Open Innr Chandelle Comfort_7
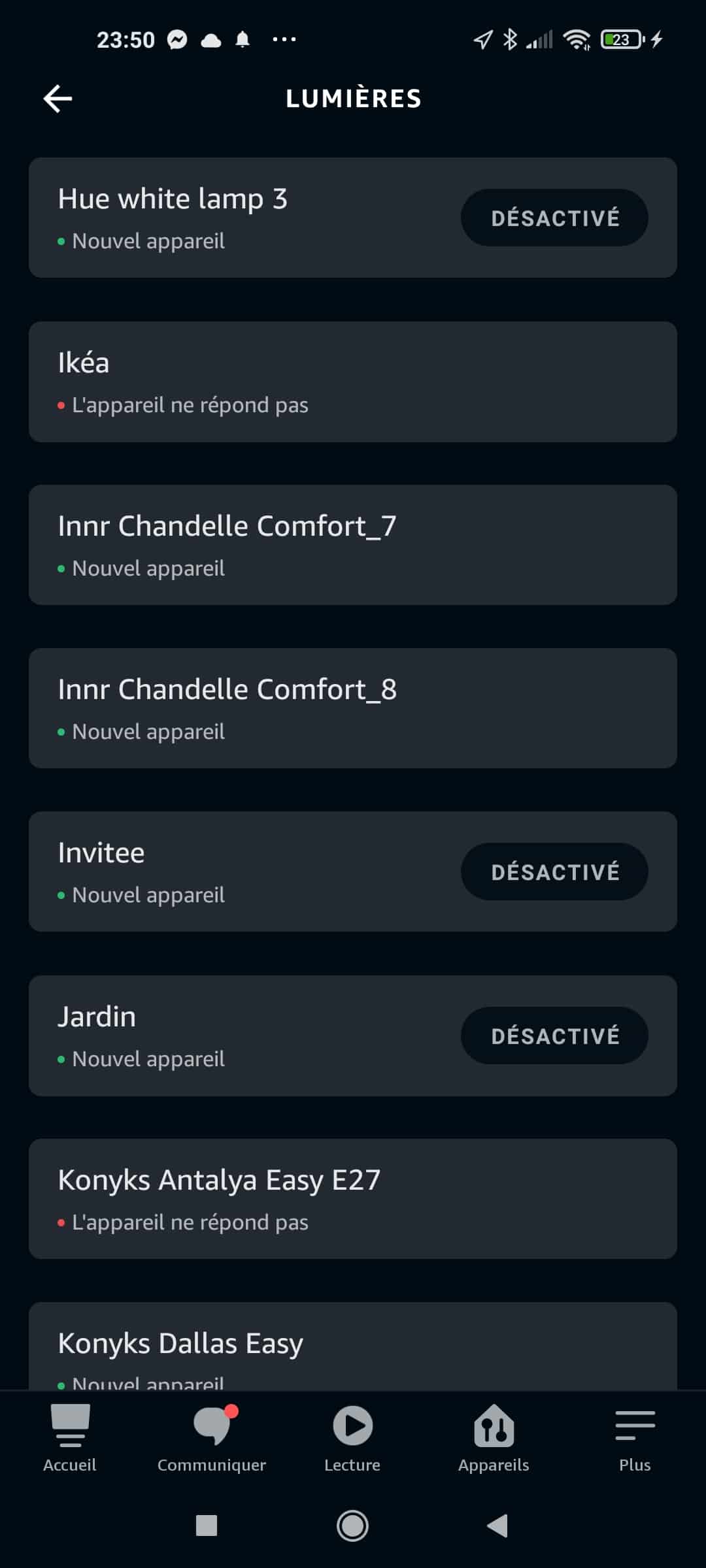The height and width of the screenshot is (1568, 706). [x=353, y=545]
